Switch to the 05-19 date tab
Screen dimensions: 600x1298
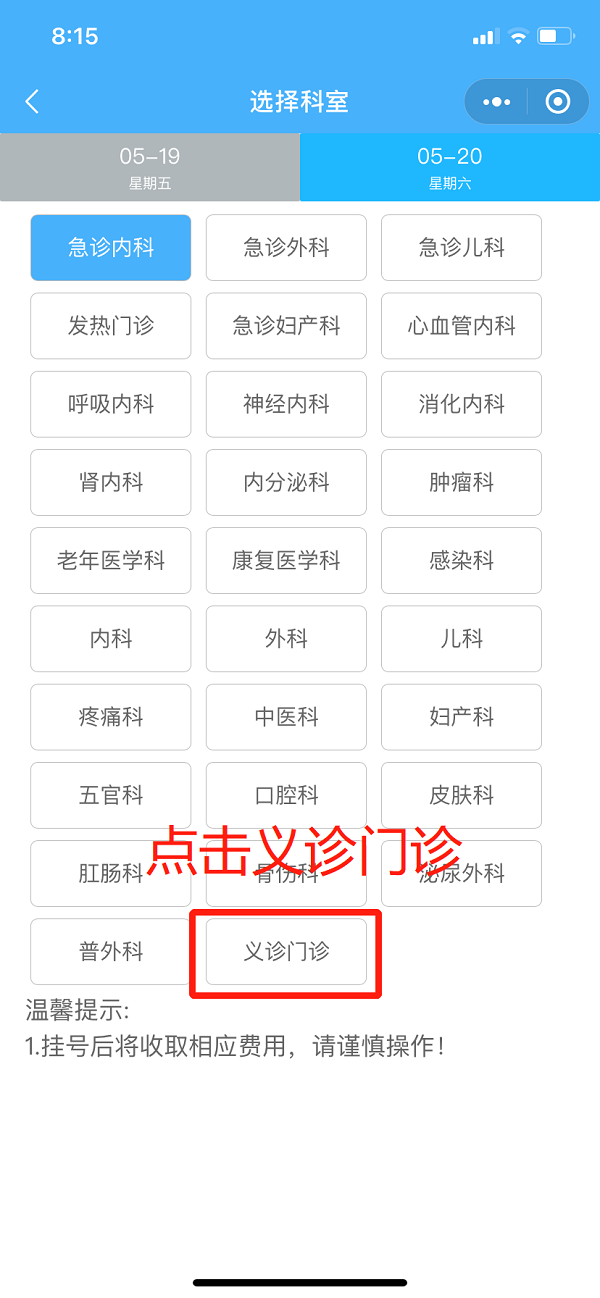[x=150, y=167]
